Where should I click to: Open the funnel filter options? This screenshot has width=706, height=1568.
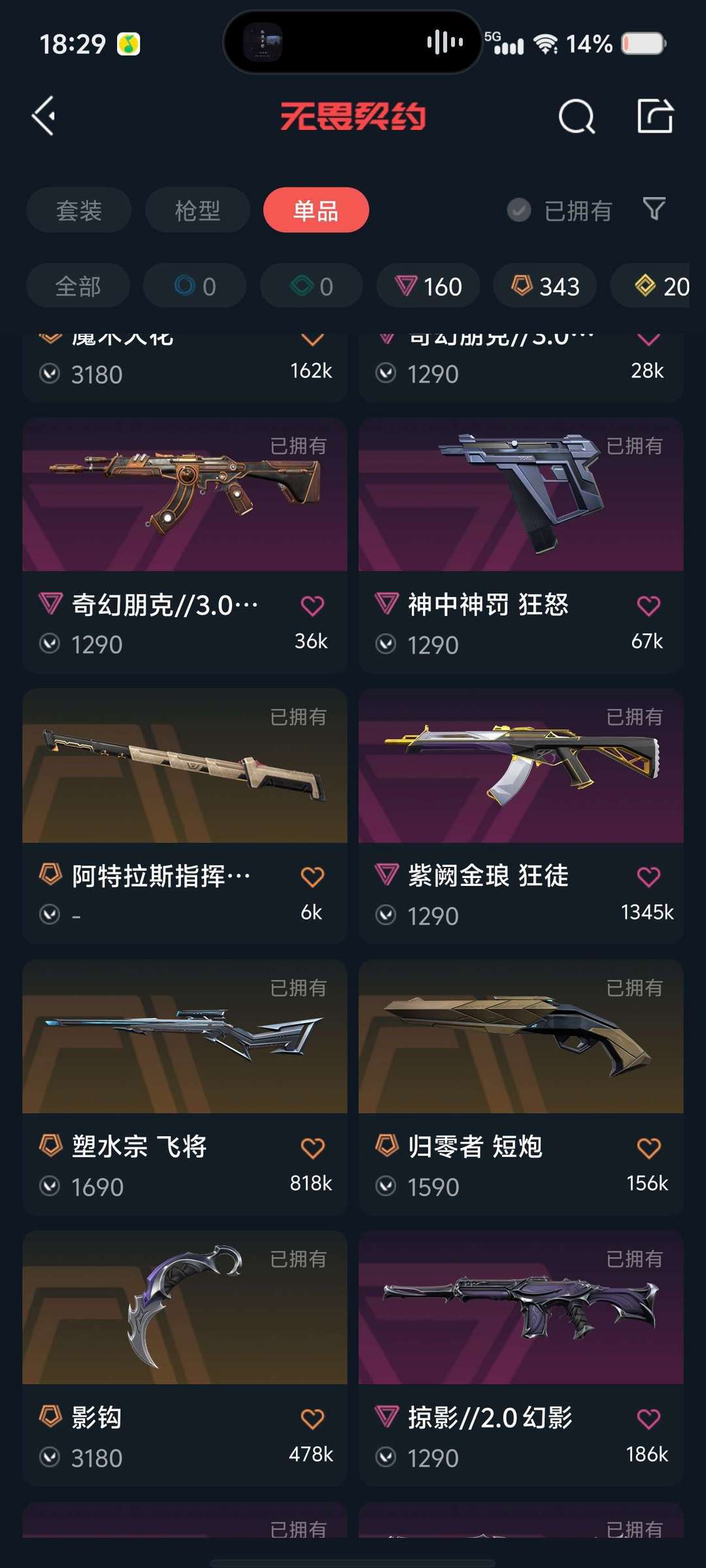[x=654, y=209]
